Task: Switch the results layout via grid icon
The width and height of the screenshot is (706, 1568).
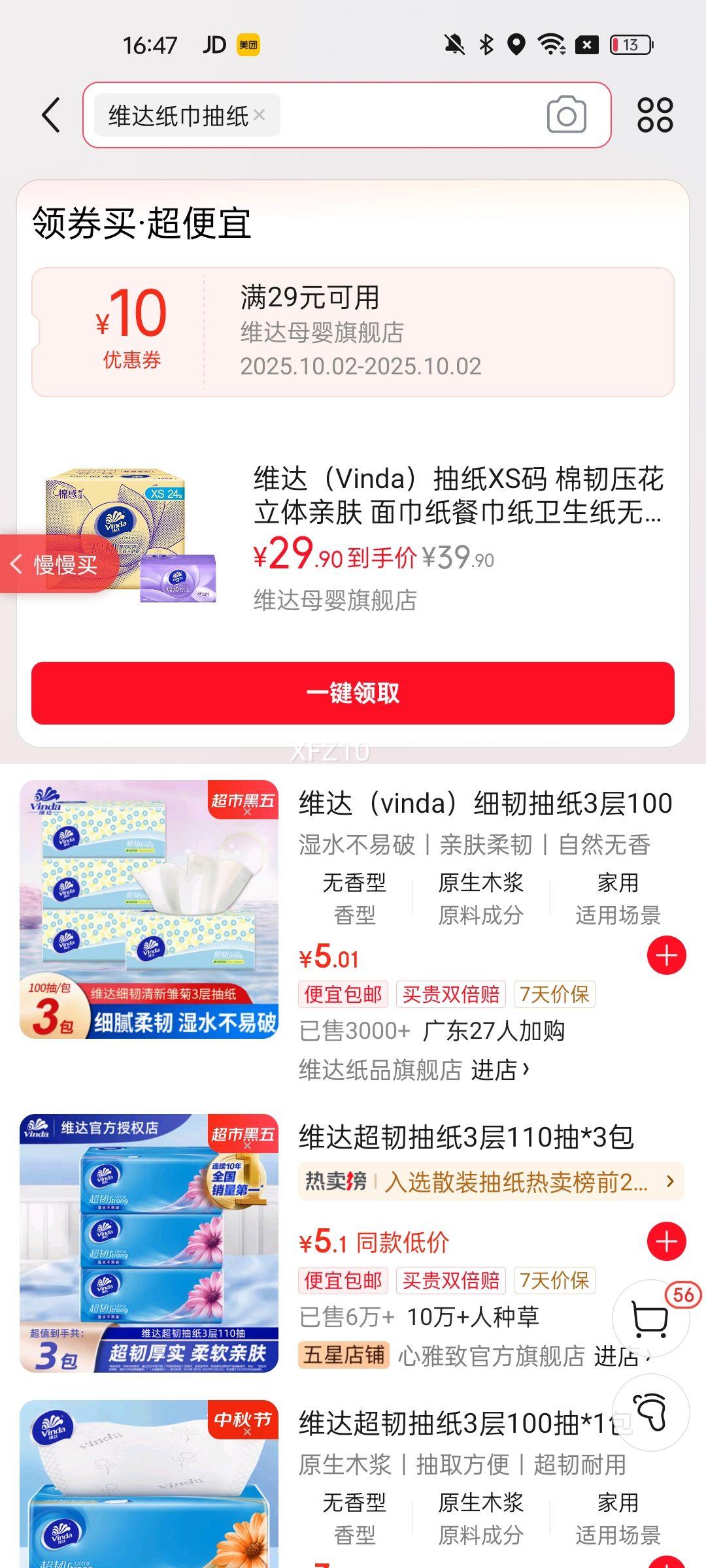Action: (x=655, y=115)
